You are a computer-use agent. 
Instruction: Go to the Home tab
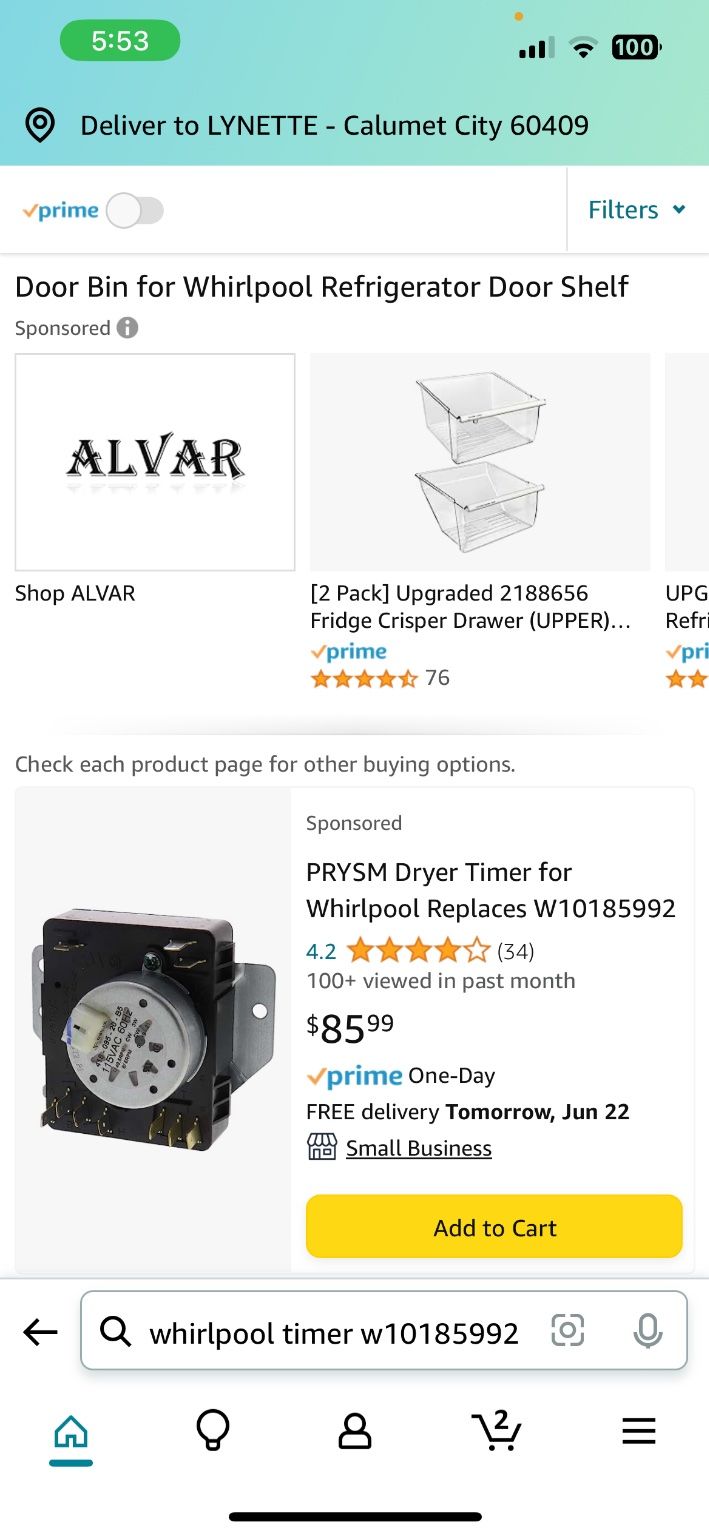[x=71, y=1432]
